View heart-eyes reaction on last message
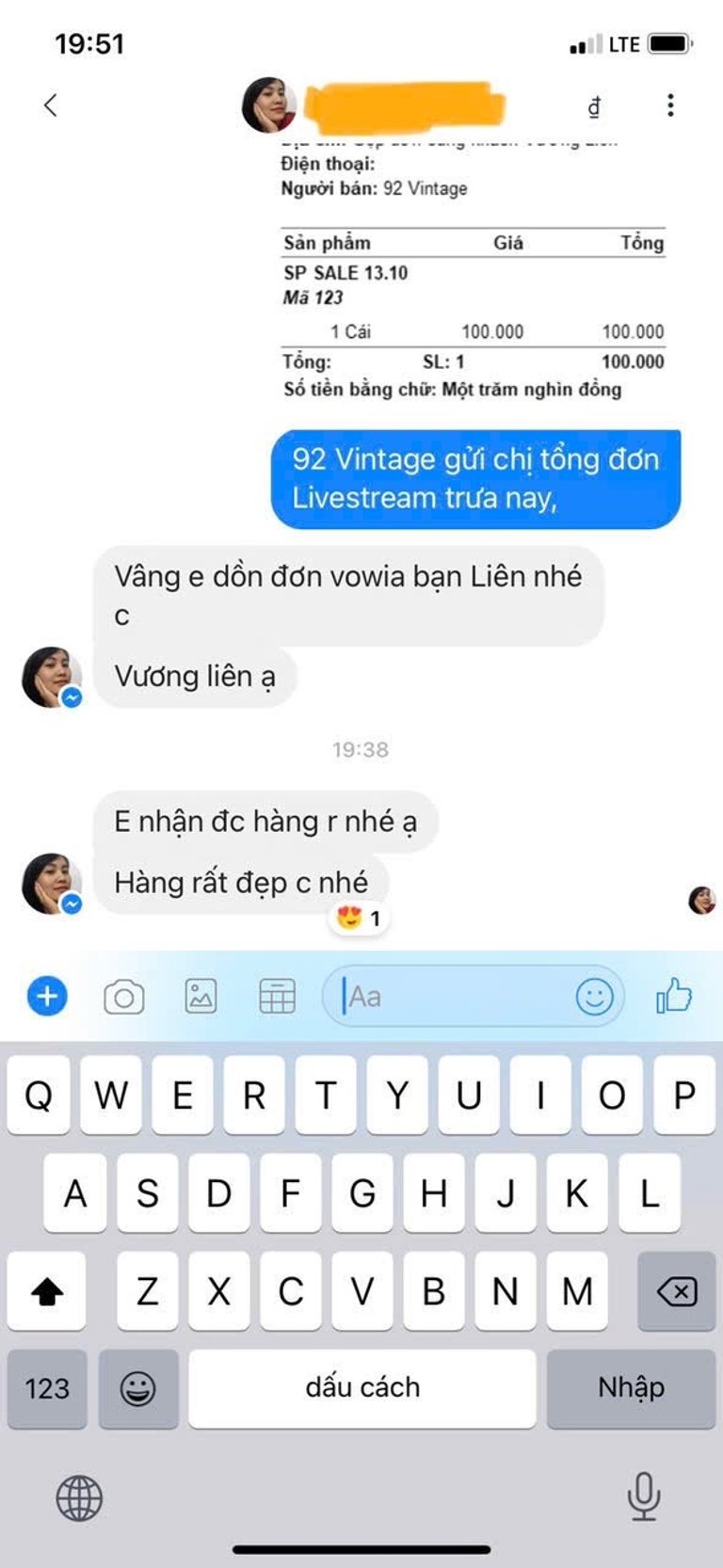 coord(359,918)
